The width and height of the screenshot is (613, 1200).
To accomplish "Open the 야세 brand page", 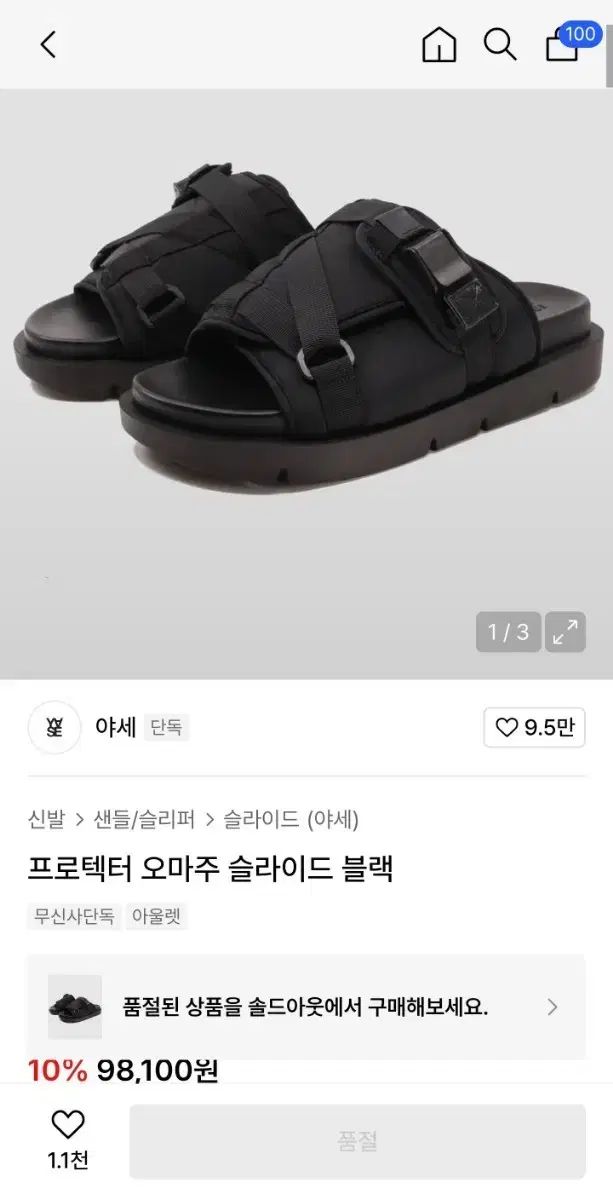I will click(115, 727).
